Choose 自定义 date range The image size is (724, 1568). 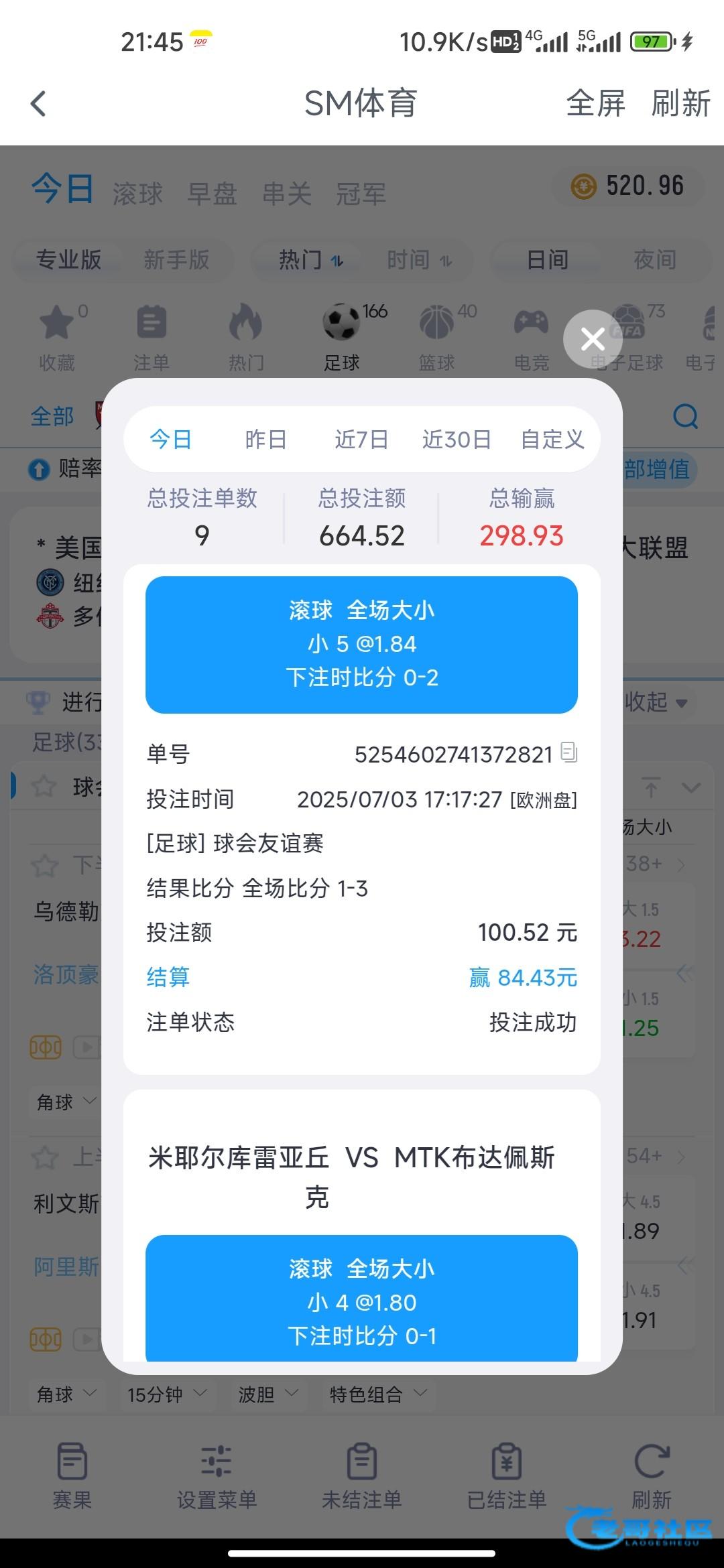(552, 440)
